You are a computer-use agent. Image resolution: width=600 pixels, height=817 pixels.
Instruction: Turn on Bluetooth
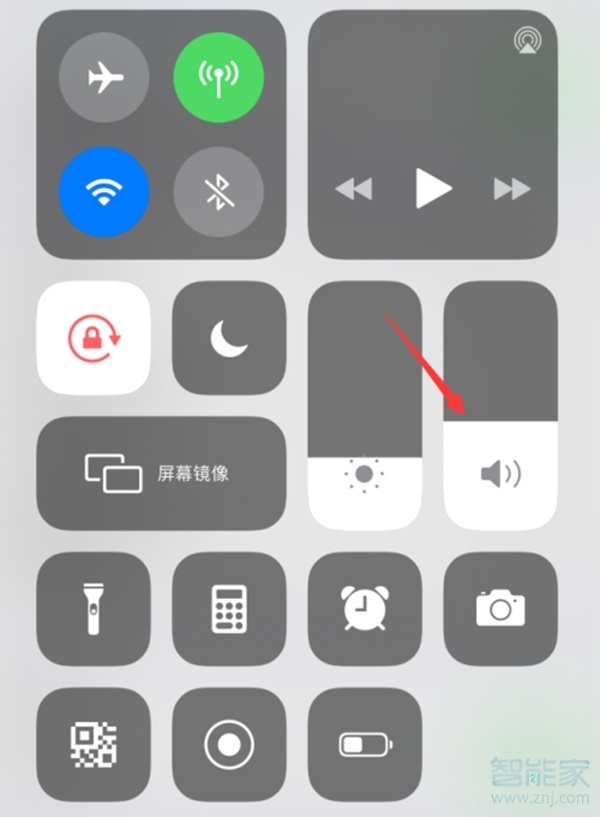[218, 192]
